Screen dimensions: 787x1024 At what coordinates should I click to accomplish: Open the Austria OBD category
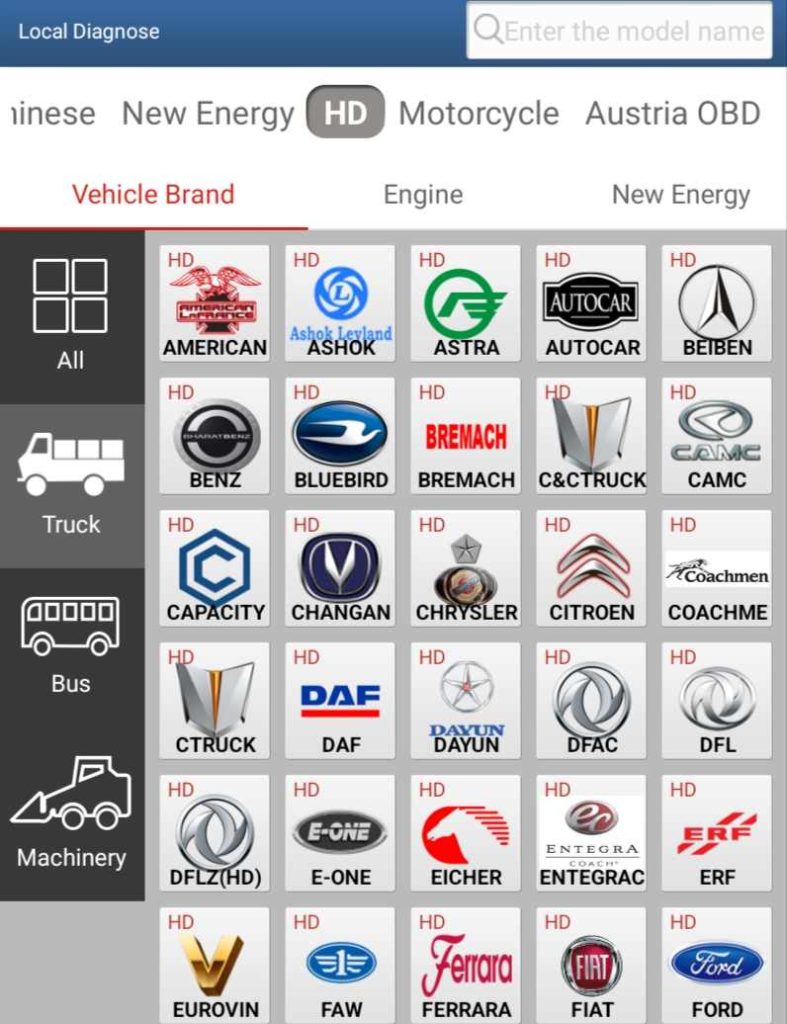pos(672,114)
